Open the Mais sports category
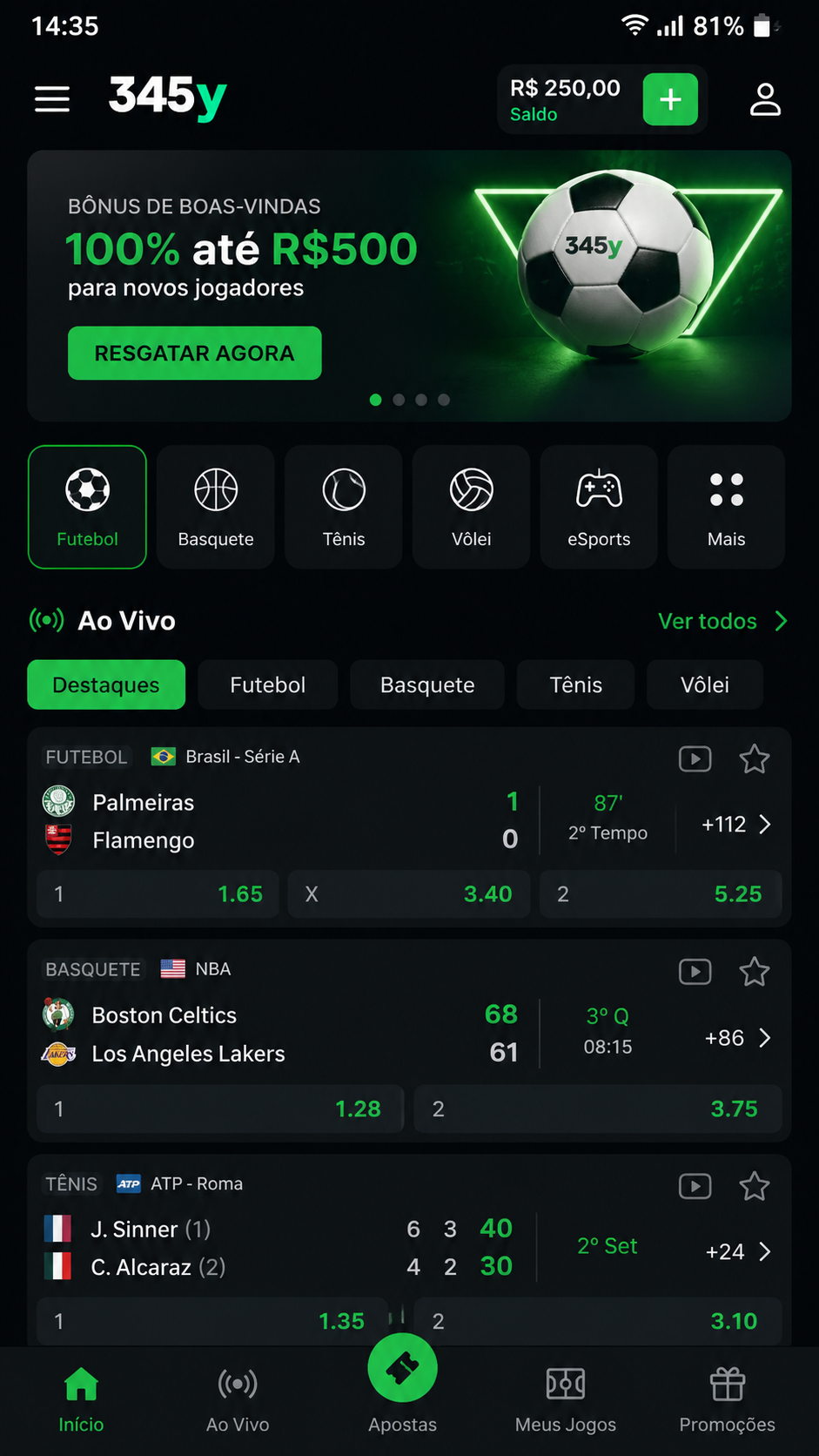The height and width of the screenshot is (1456, 819). 727,507
